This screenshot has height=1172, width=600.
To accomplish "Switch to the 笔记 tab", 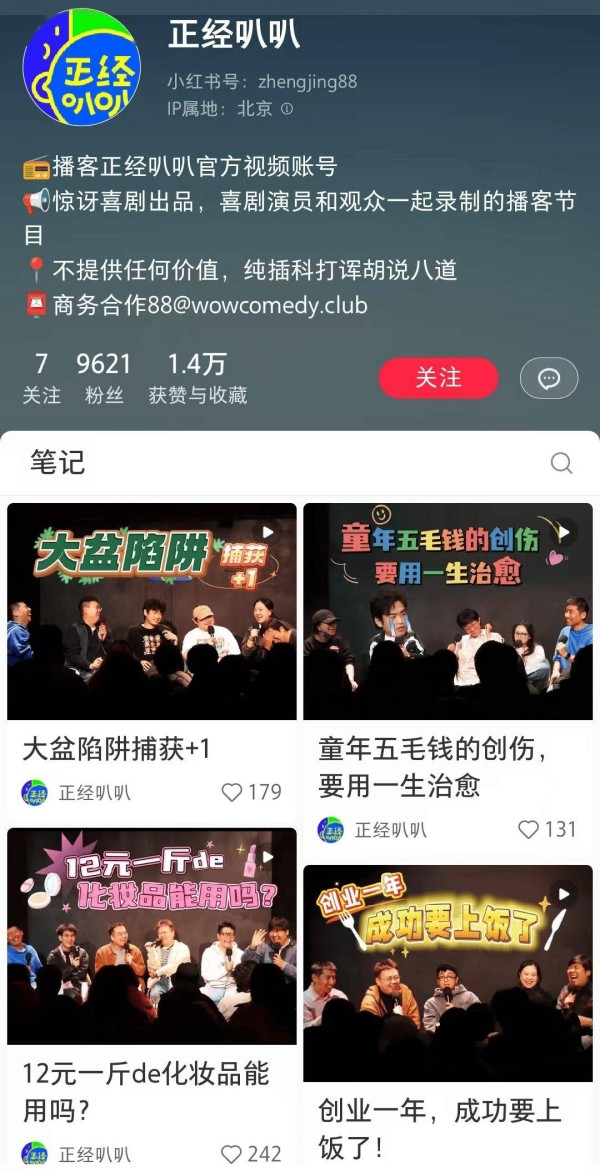I will 57,462.
